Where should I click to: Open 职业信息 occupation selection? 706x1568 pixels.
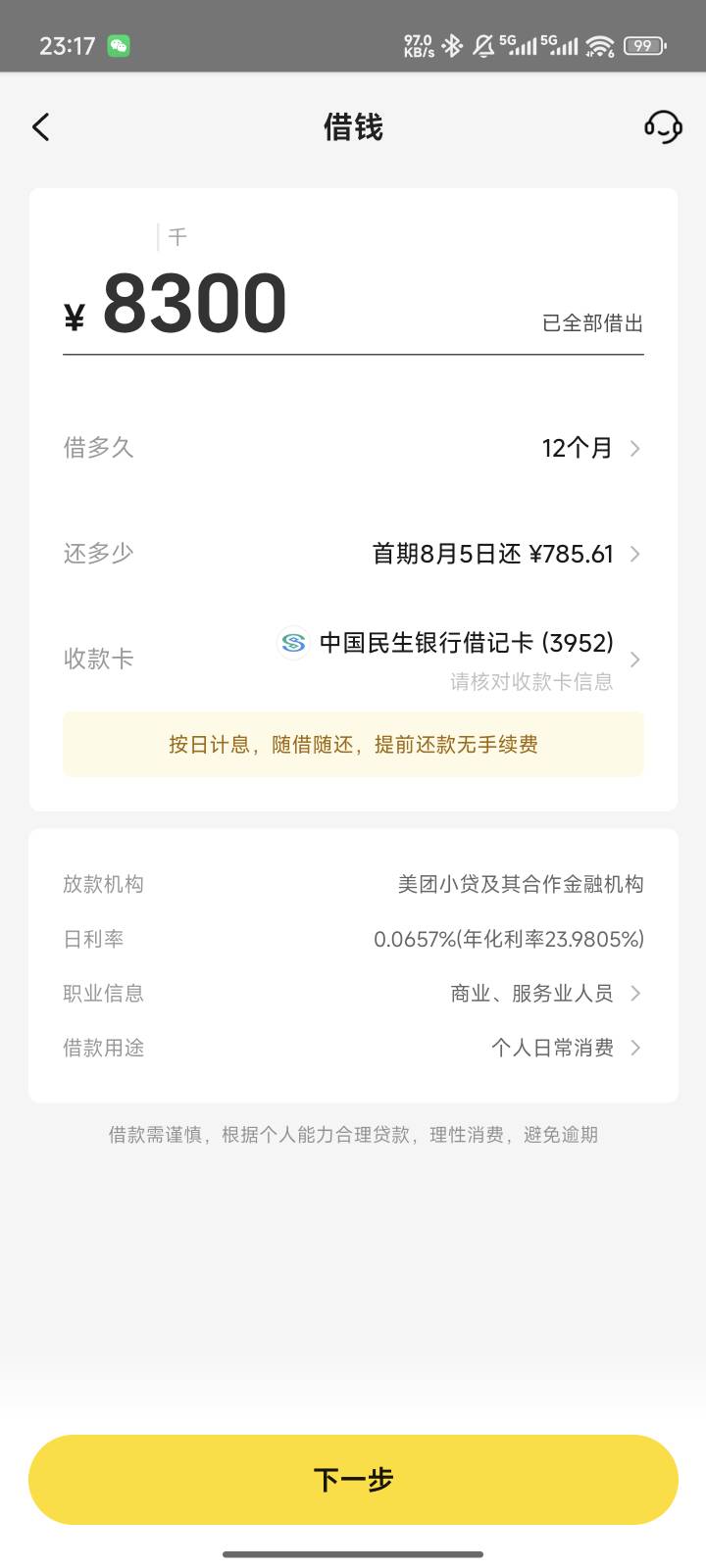(x=353, y=994)
